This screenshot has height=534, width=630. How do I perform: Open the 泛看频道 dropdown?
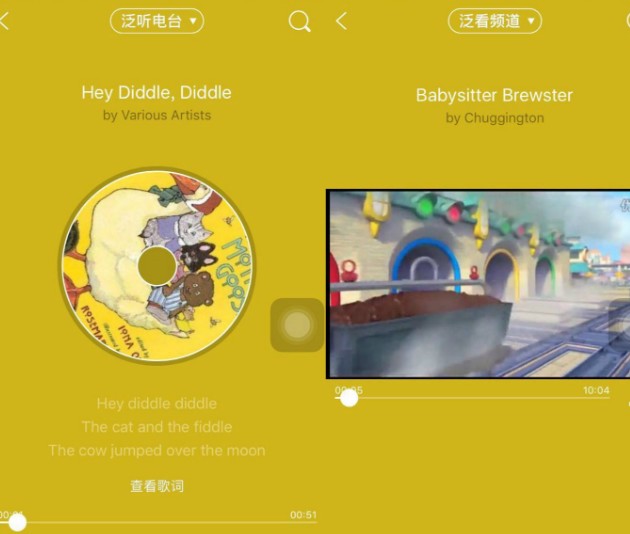pos(494,21)
